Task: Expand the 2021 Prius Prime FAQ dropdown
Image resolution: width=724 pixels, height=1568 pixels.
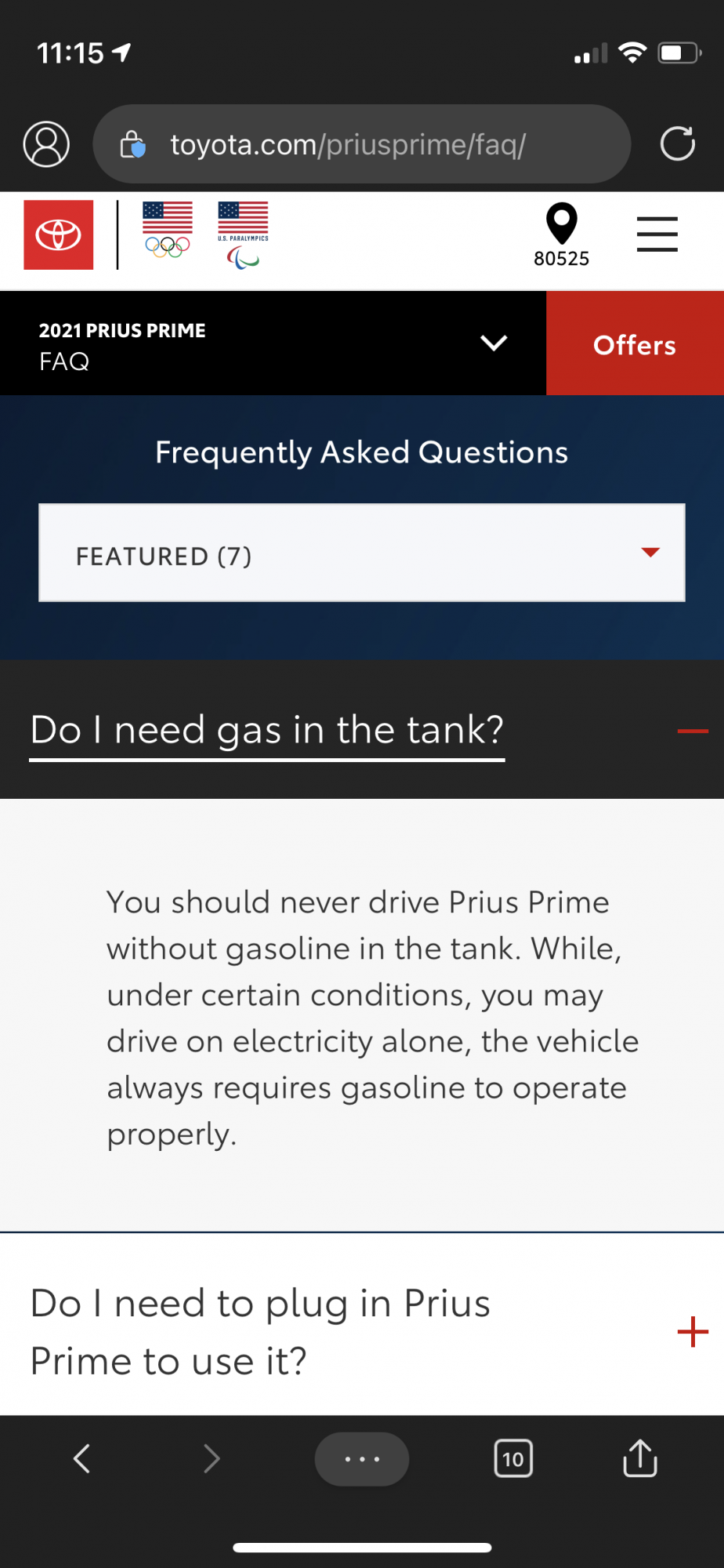Action: click(x=494, y=343)
